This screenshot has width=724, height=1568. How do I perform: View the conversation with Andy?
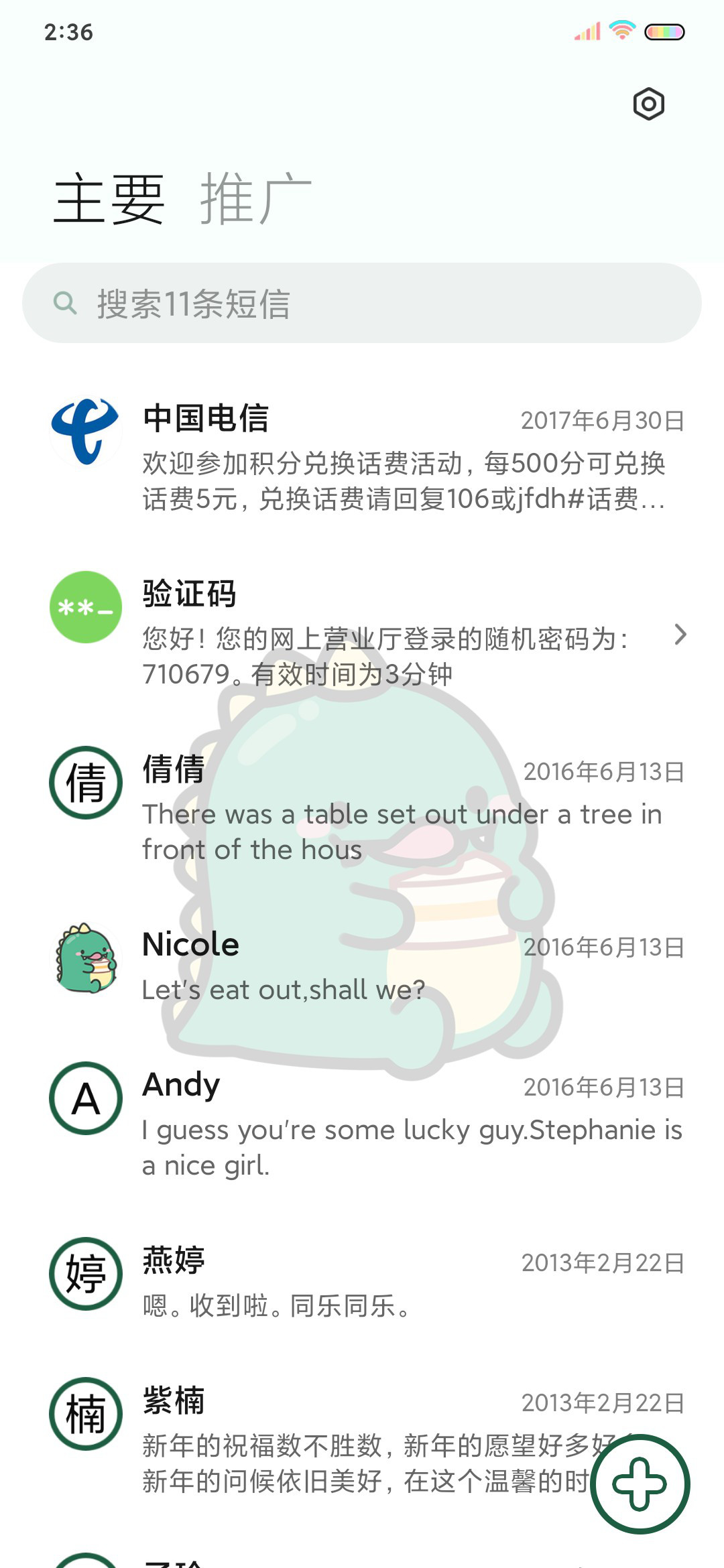pos(362,1123)
